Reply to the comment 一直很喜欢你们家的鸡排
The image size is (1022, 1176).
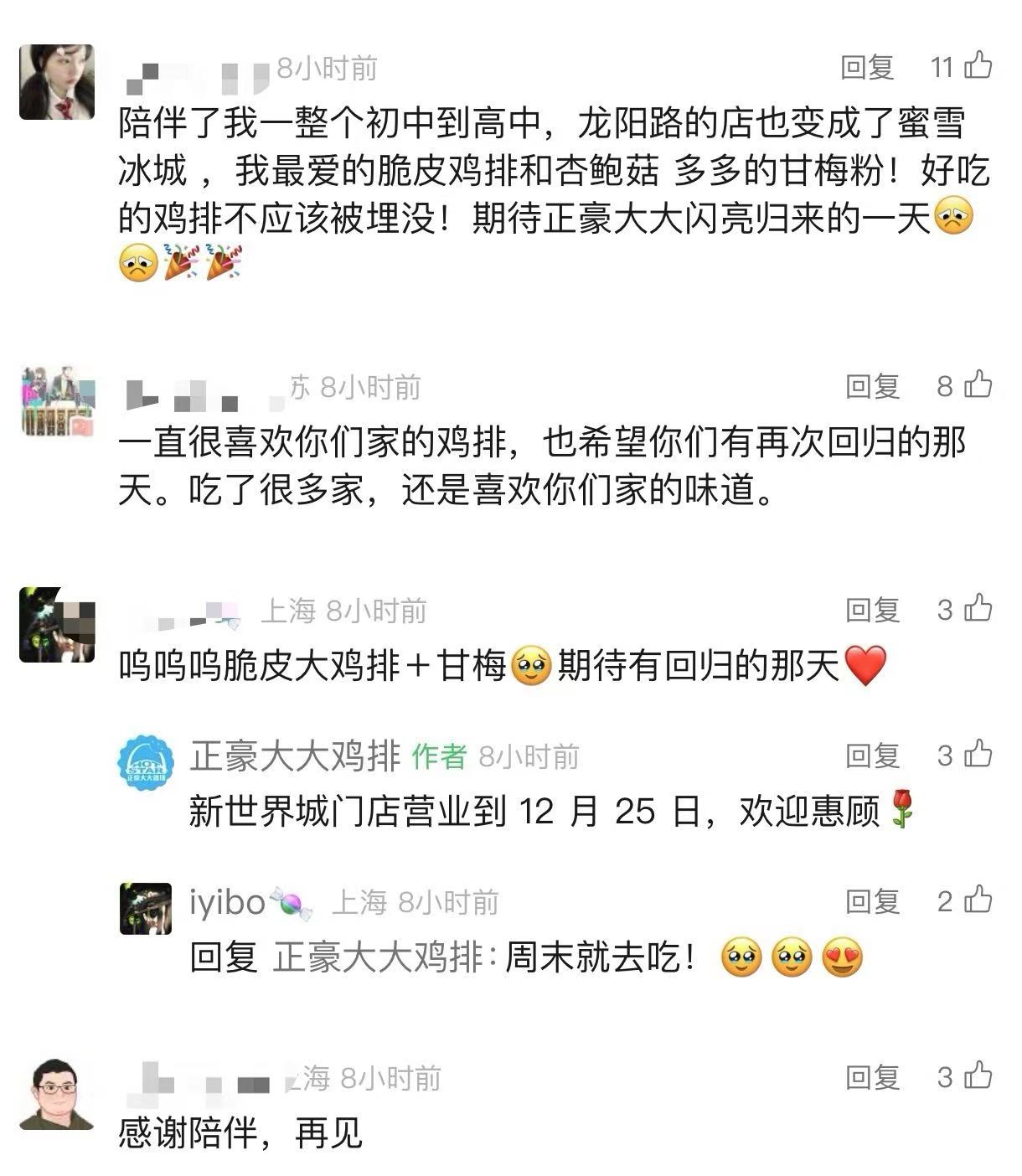click(872, 386)
